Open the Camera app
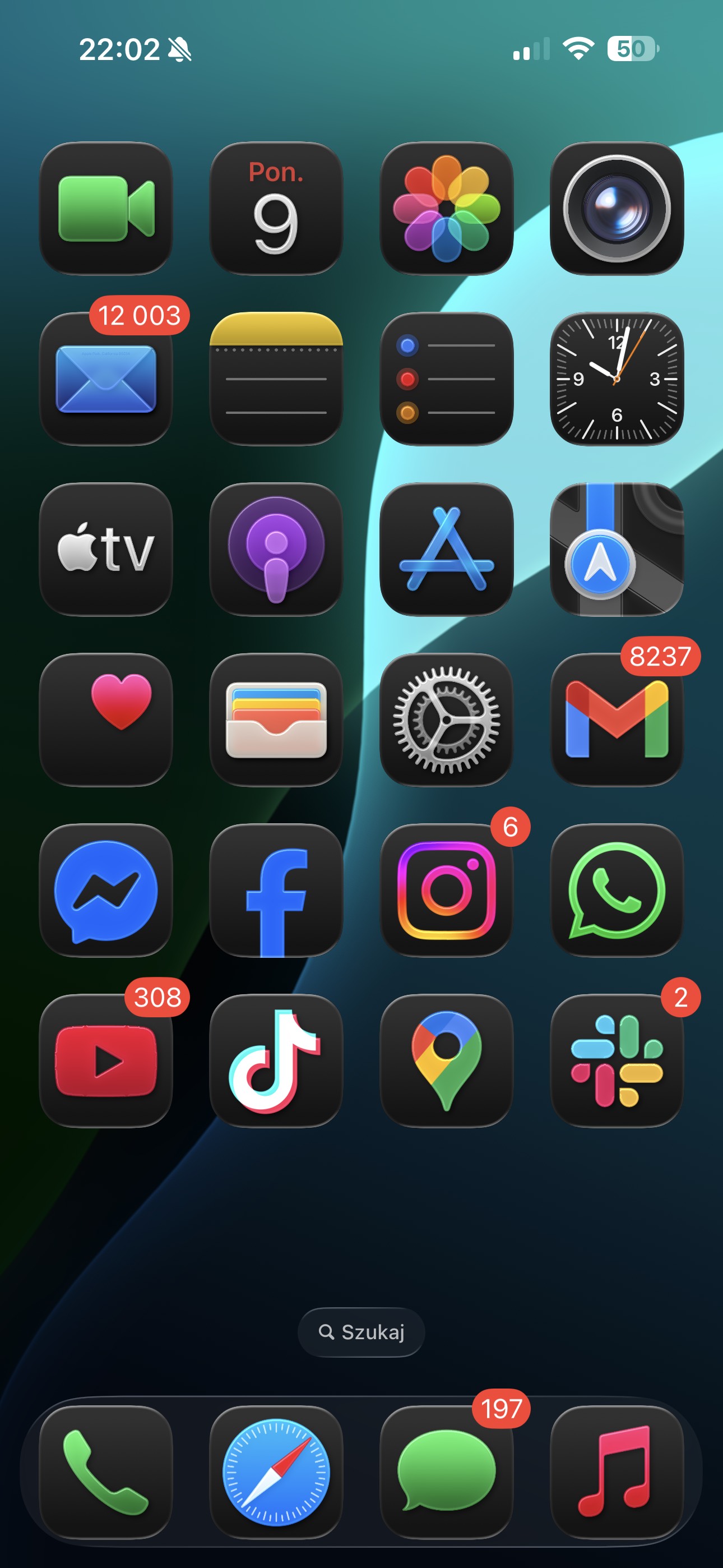 [x=617, y=209]
